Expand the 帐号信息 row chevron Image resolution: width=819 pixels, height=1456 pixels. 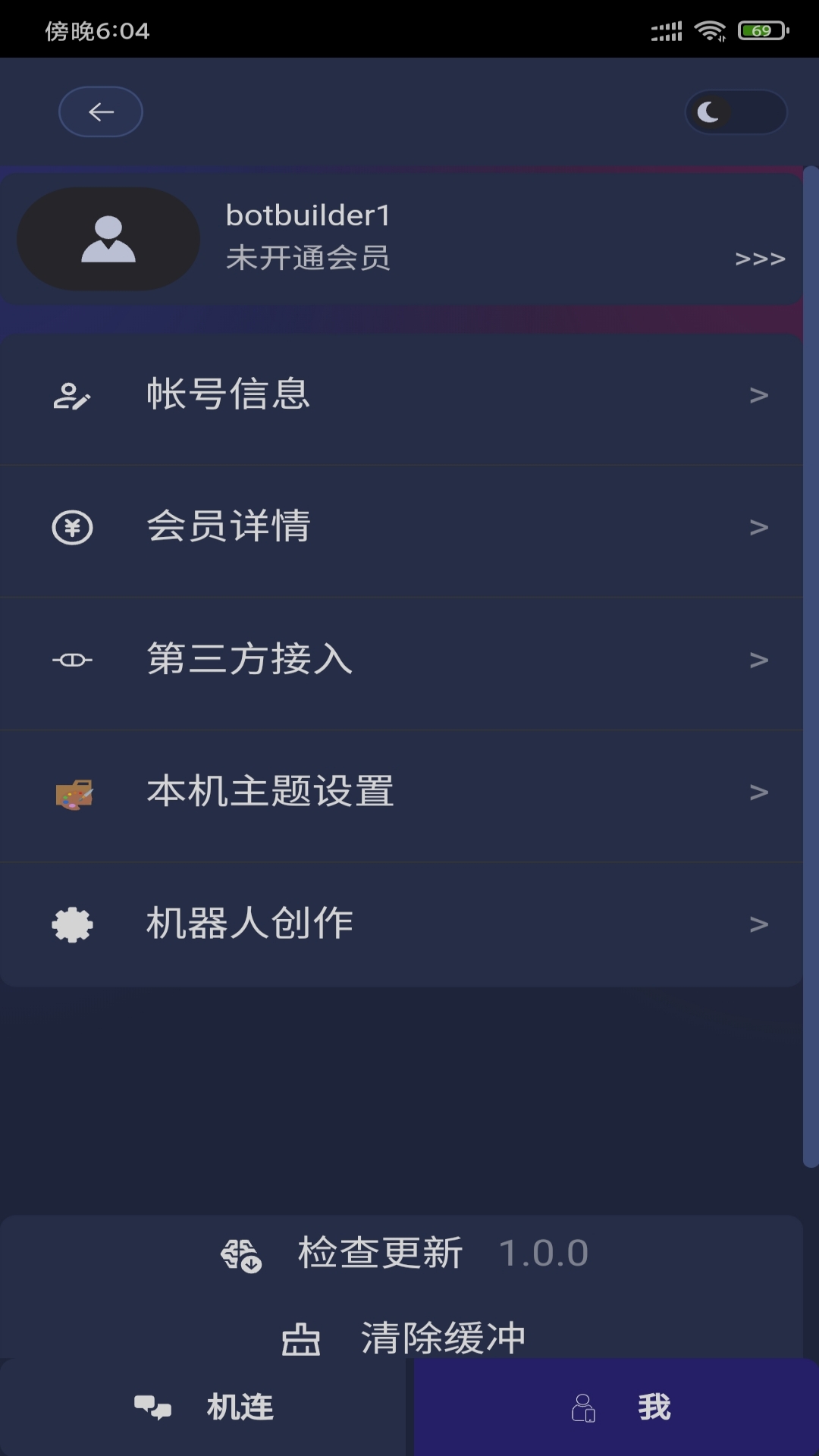pyautogui.click(x=758, y=395)
